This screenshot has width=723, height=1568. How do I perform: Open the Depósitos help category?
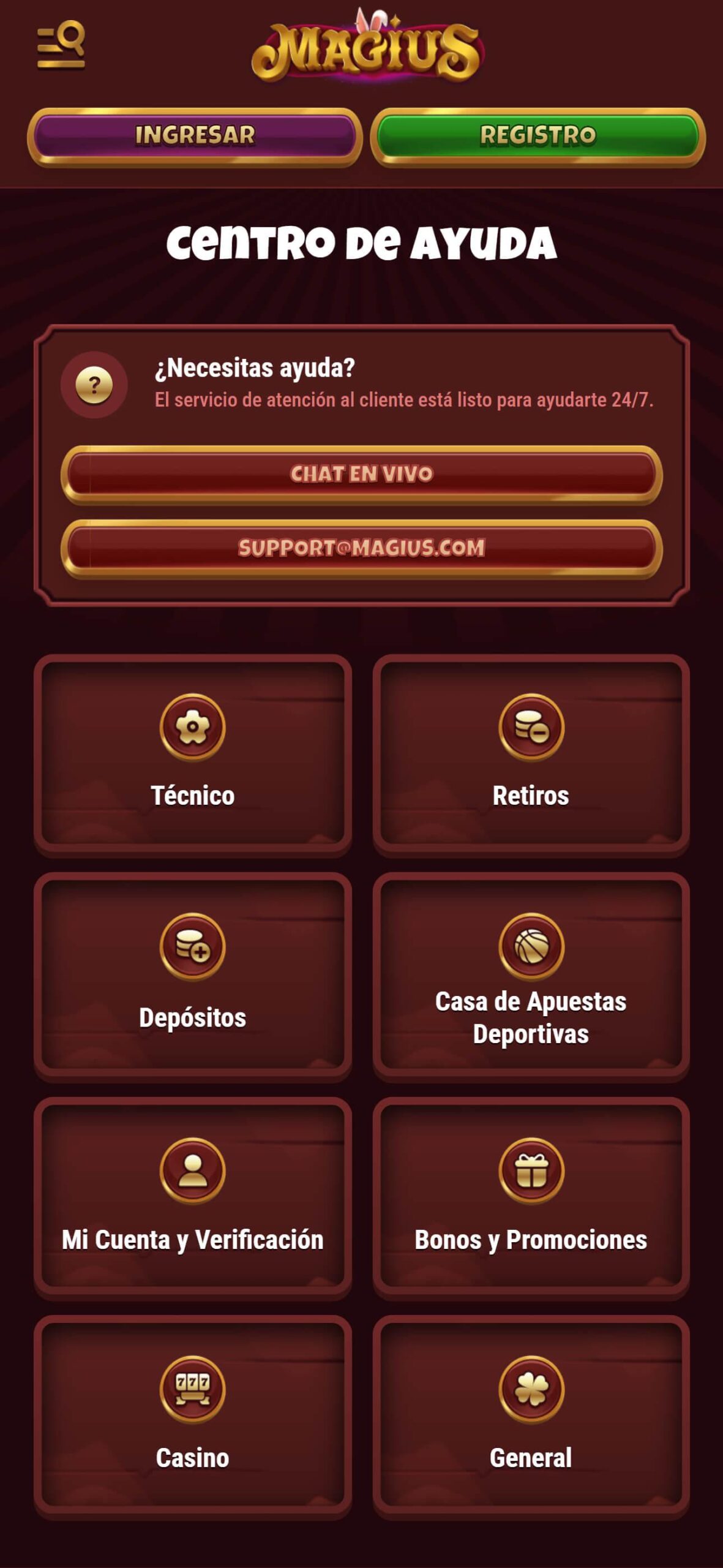click(x=192, y=976)
